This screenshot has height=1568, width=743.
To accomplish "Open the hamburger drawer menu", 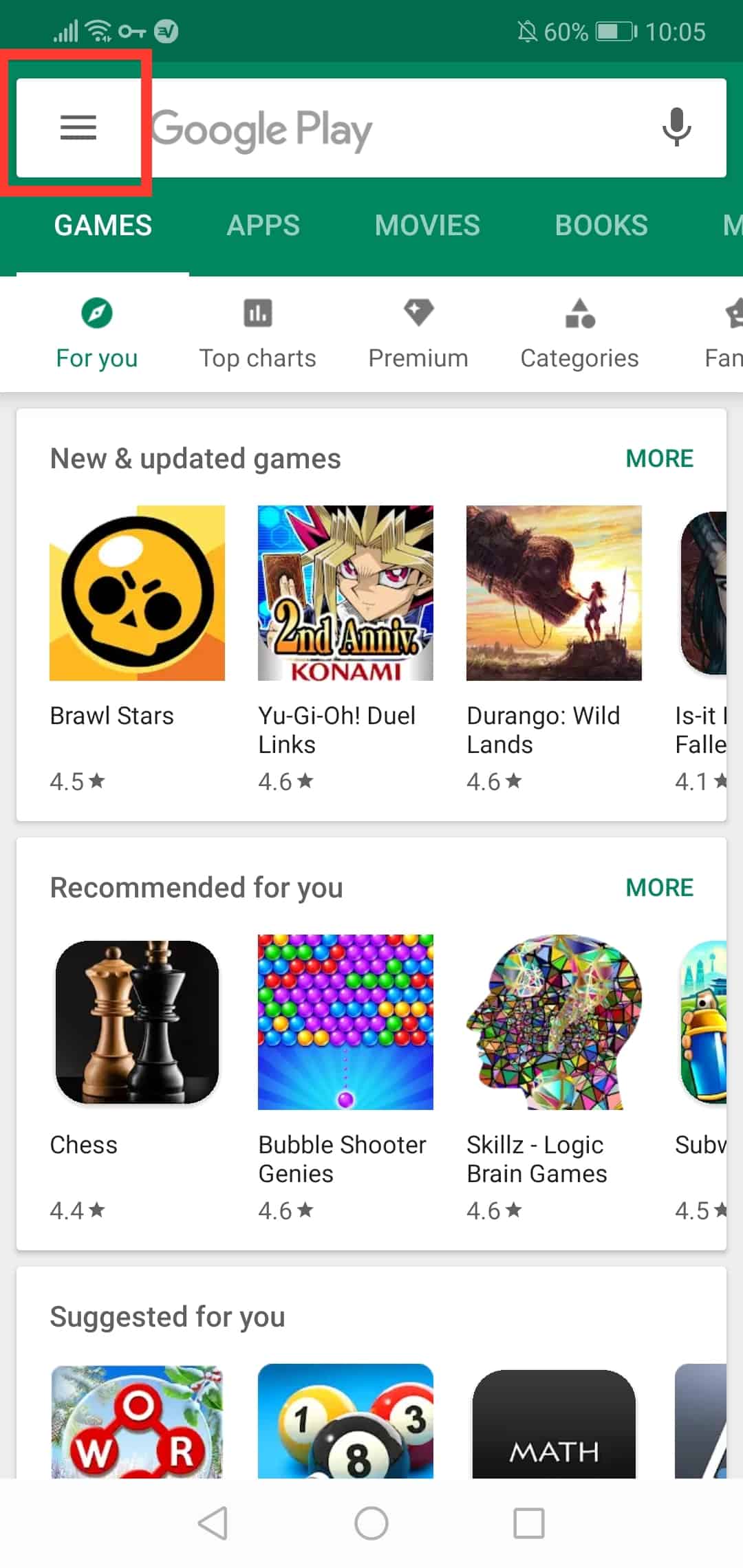I will (x=78, y=127).
